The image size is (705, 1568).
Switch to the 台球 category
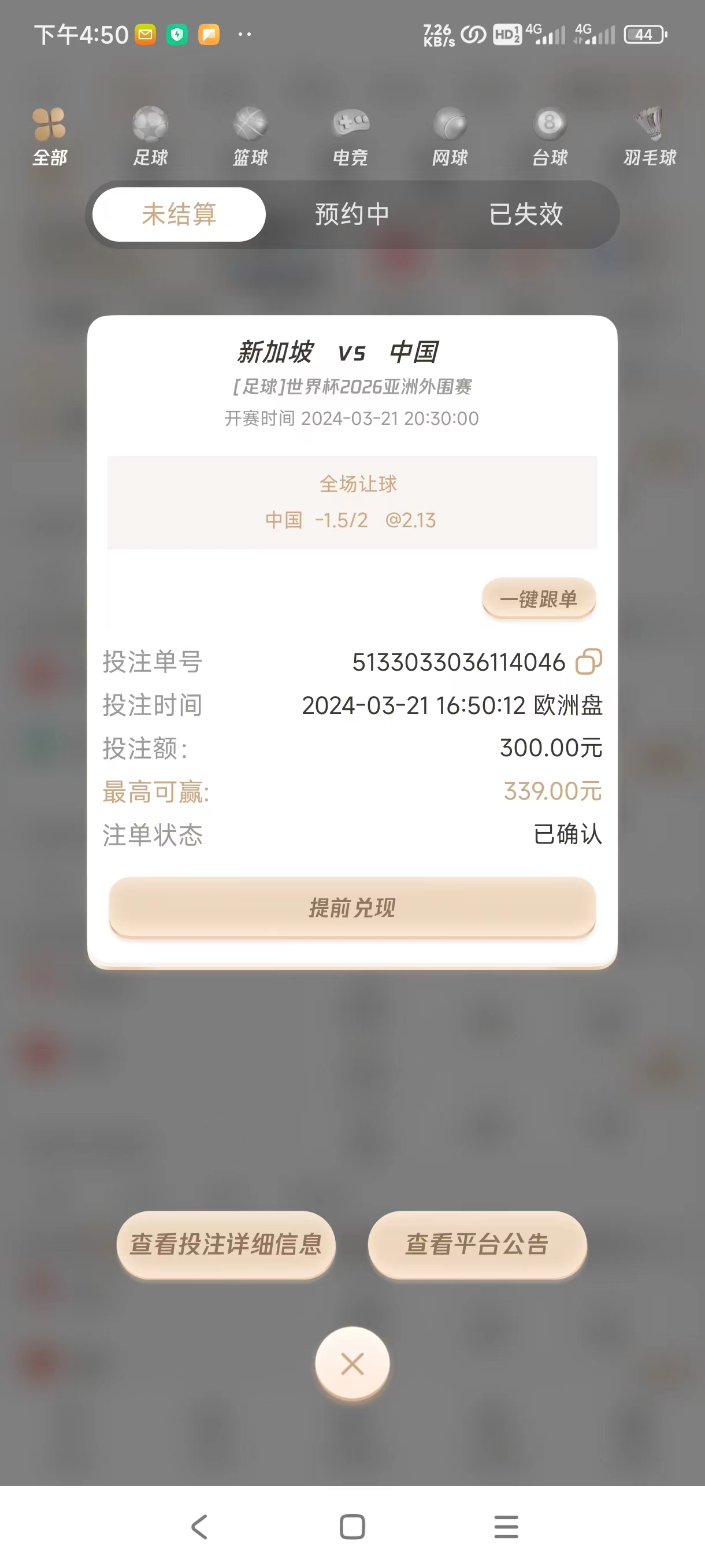pyautogui.click(x=550, y=136)
